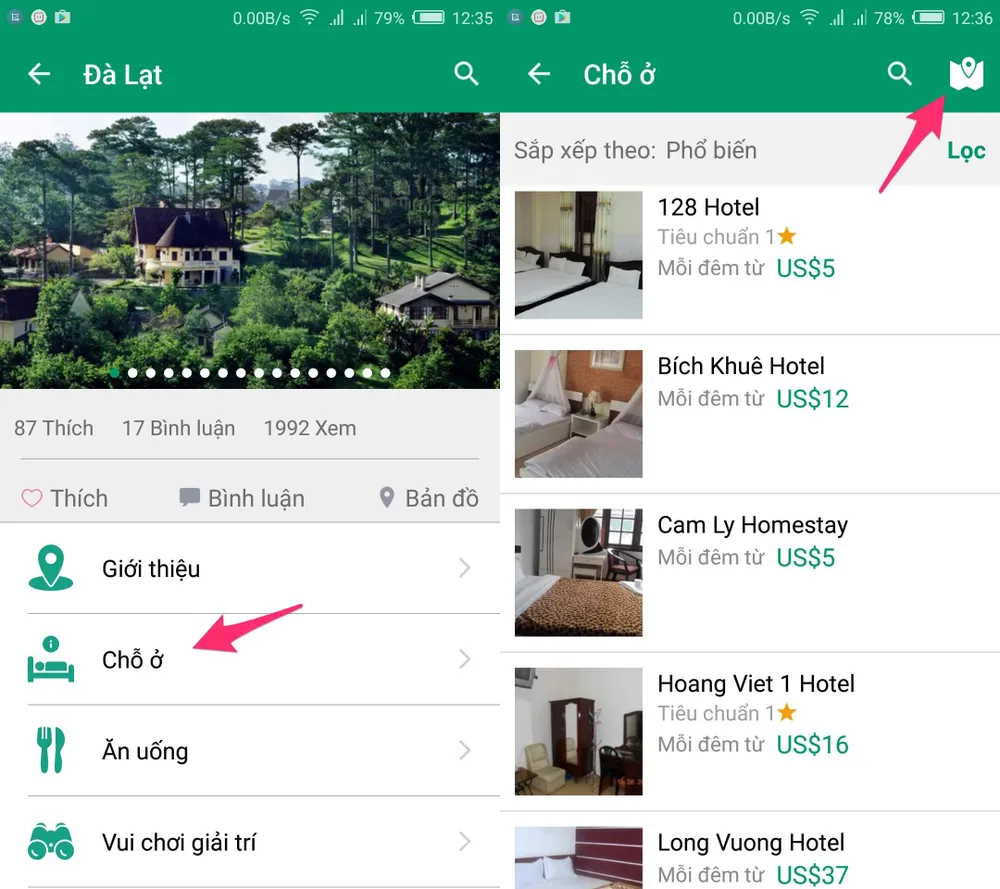Change the Sắp xếp theo sorting option
The height and width of the screenshot is (889, 1000).
(x=635, y=151)
